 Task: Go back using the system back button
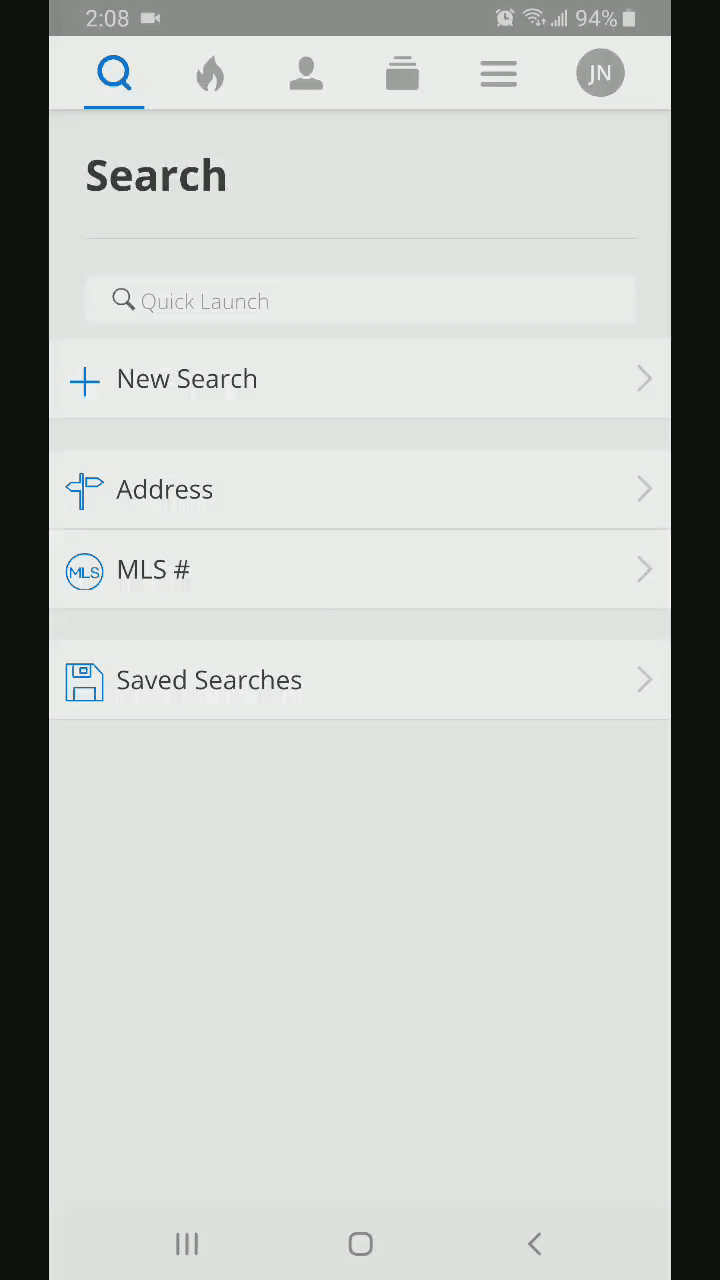534,1243
